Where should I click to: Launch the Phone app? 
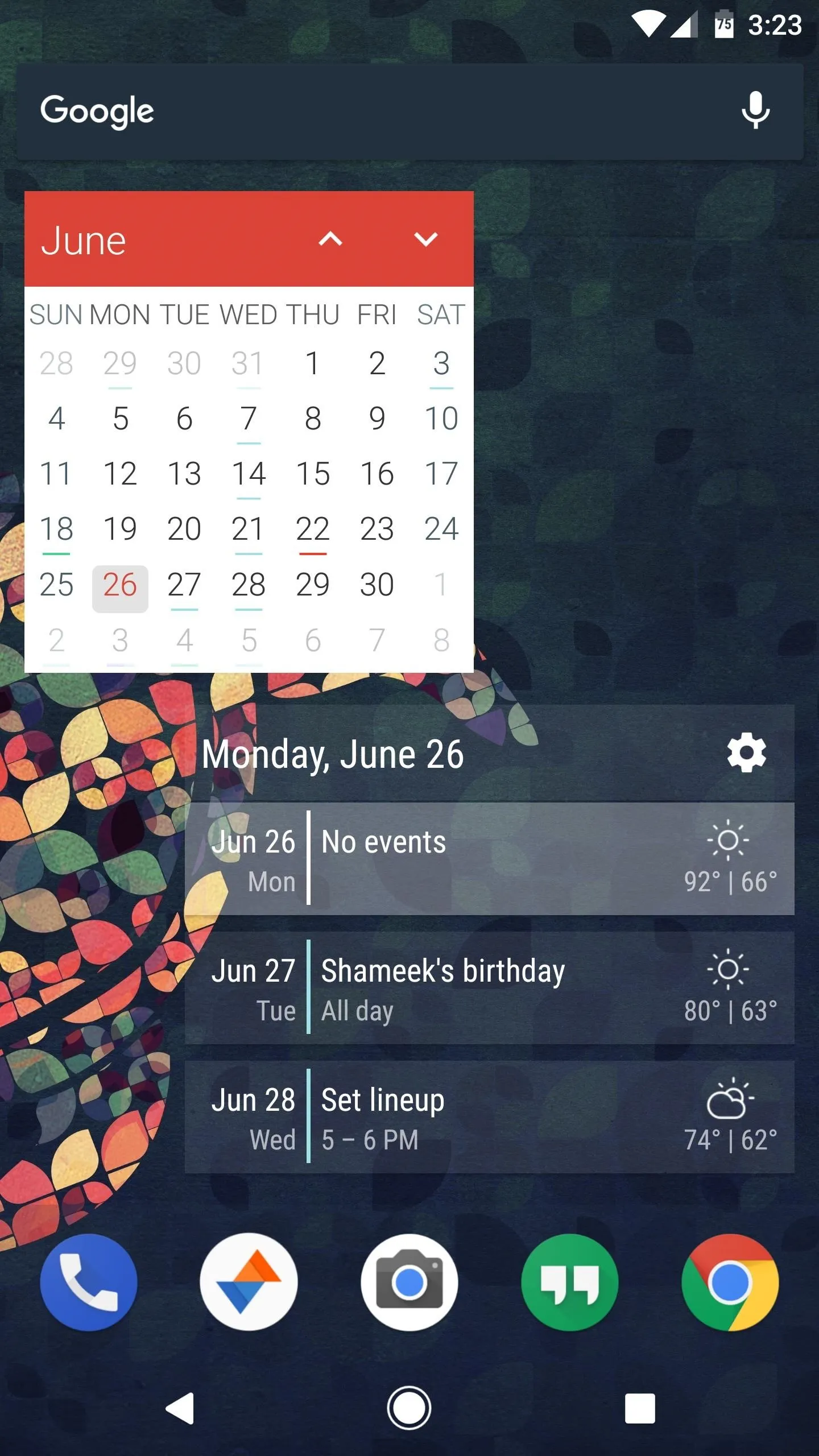click(89, 1283)
